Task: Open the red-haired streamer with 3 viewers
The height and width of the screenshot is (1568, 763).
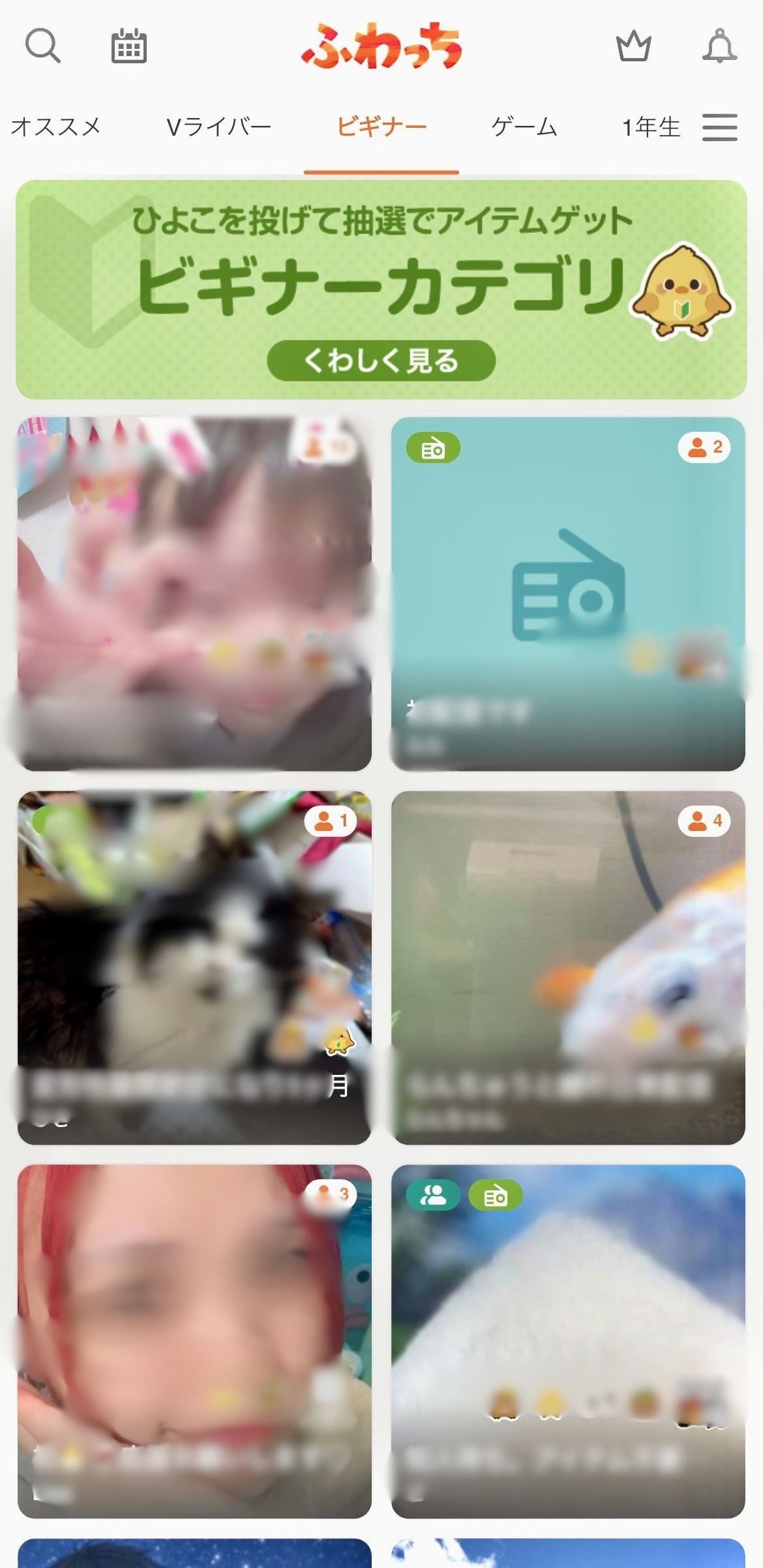Action: (194, 1341)
